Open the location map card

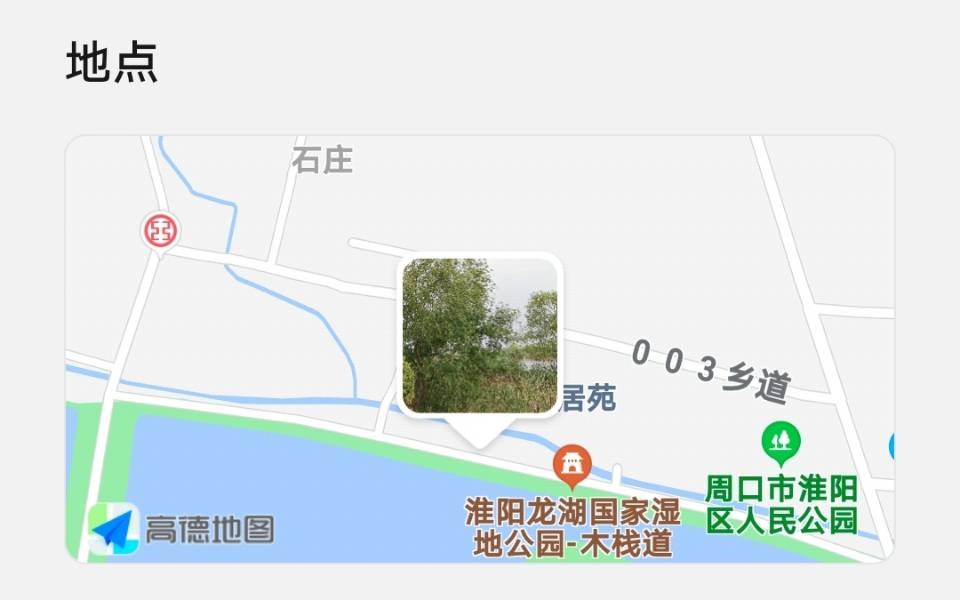pos(480,348)
